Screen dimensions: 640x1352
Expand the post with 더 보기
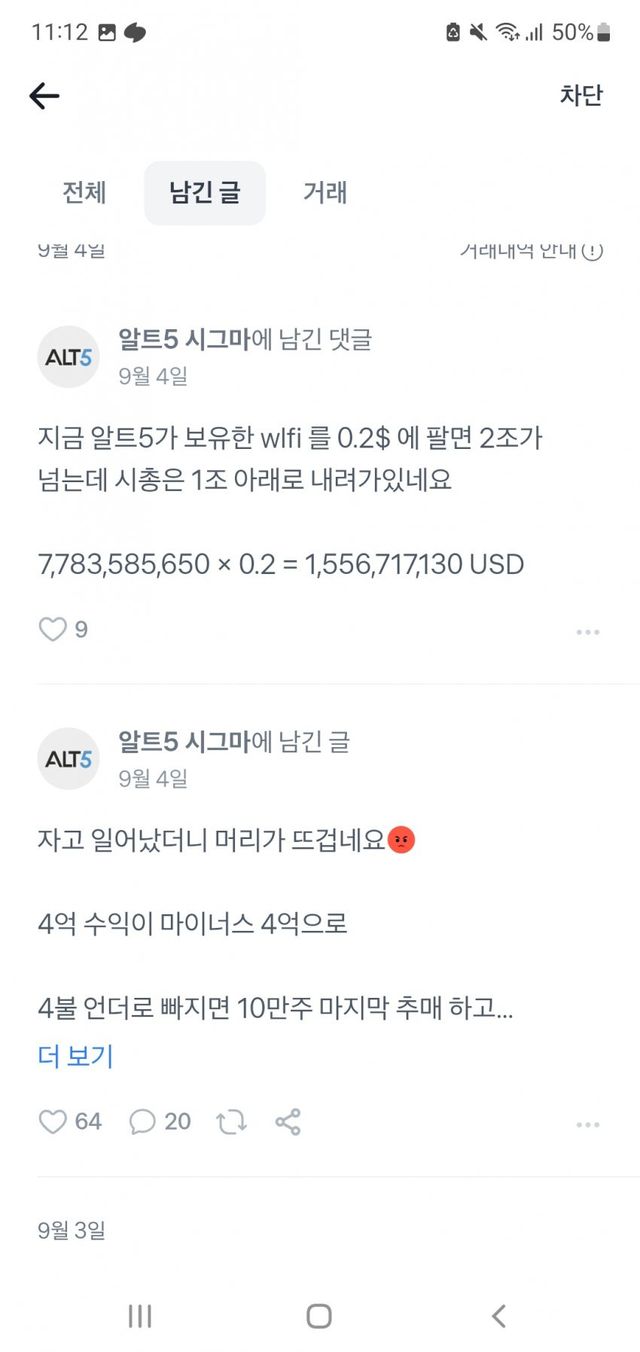pyautogui.click(x=76, y=1056)
